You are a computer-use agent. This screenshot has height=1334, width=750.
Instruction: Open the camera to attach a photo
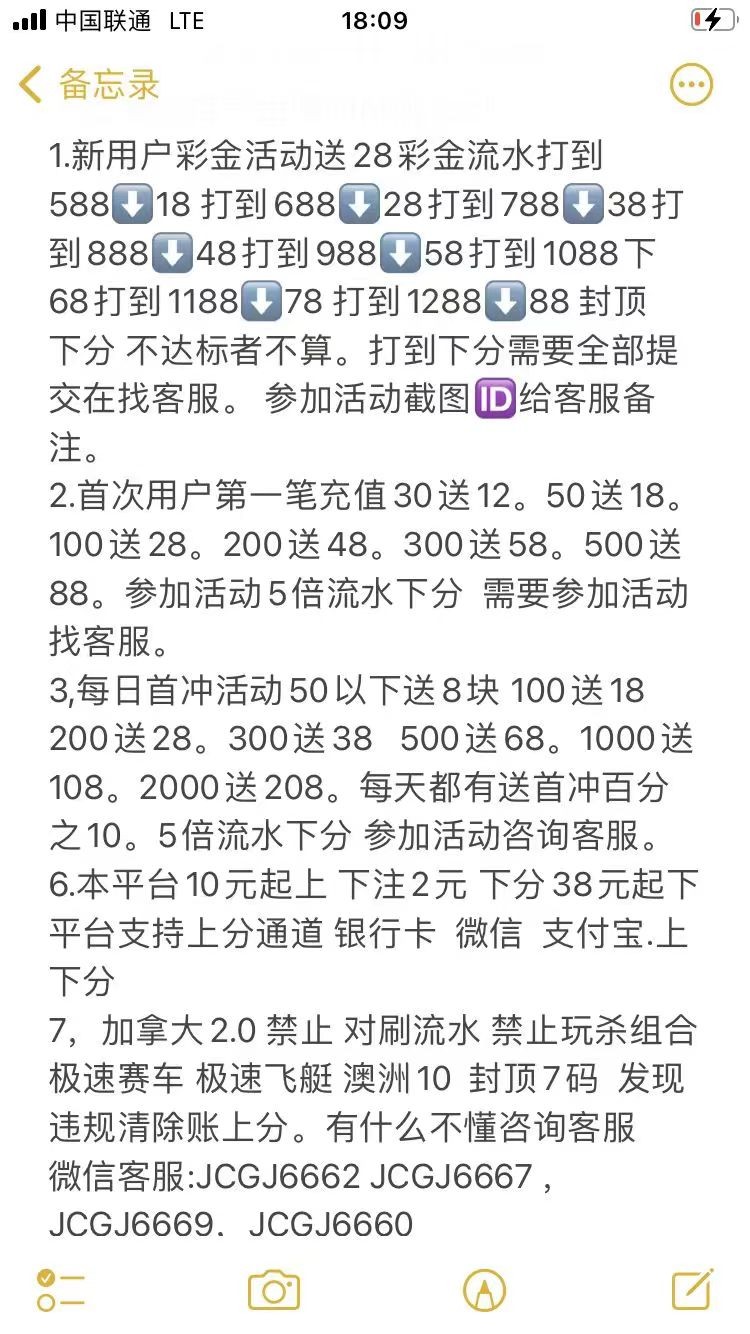[x=274, y=1290]
